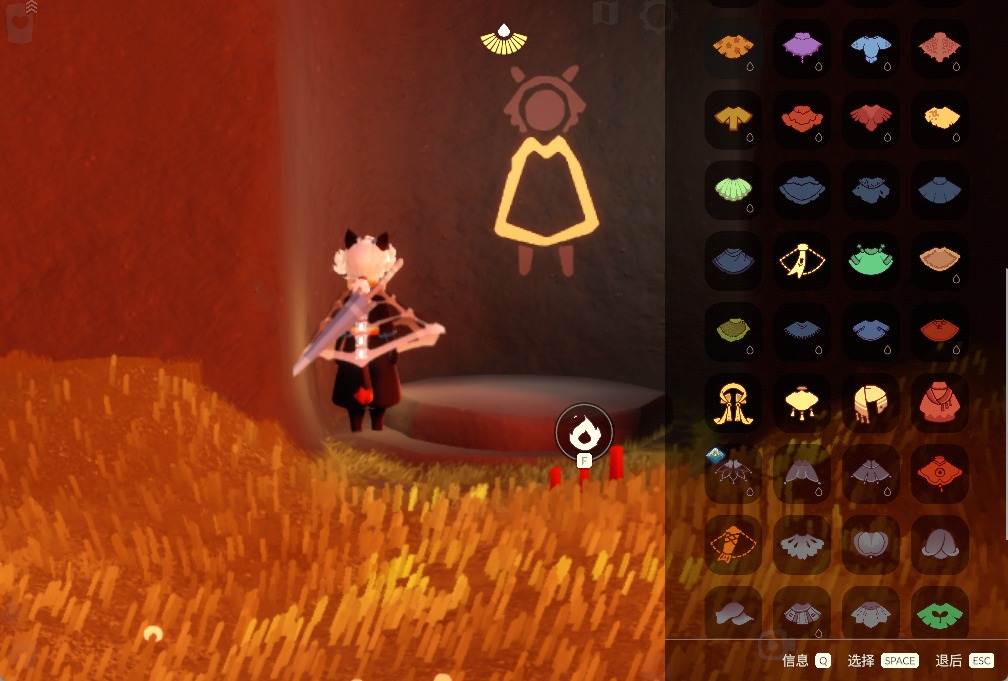
Task: Choose the orange dashed-outline cape
Action: point(734,543)
